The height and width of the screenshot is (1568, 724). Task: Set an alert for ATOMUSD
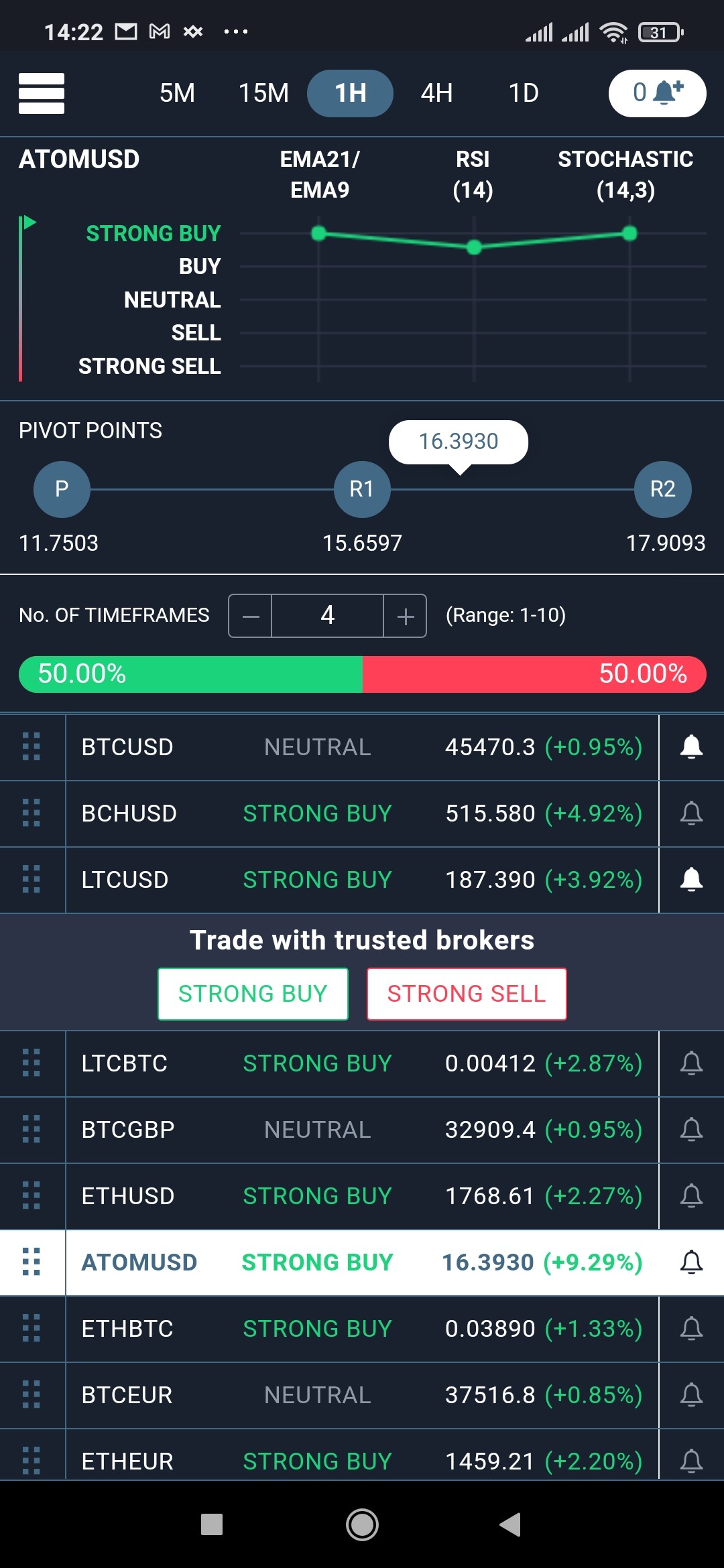(691, 1262)
